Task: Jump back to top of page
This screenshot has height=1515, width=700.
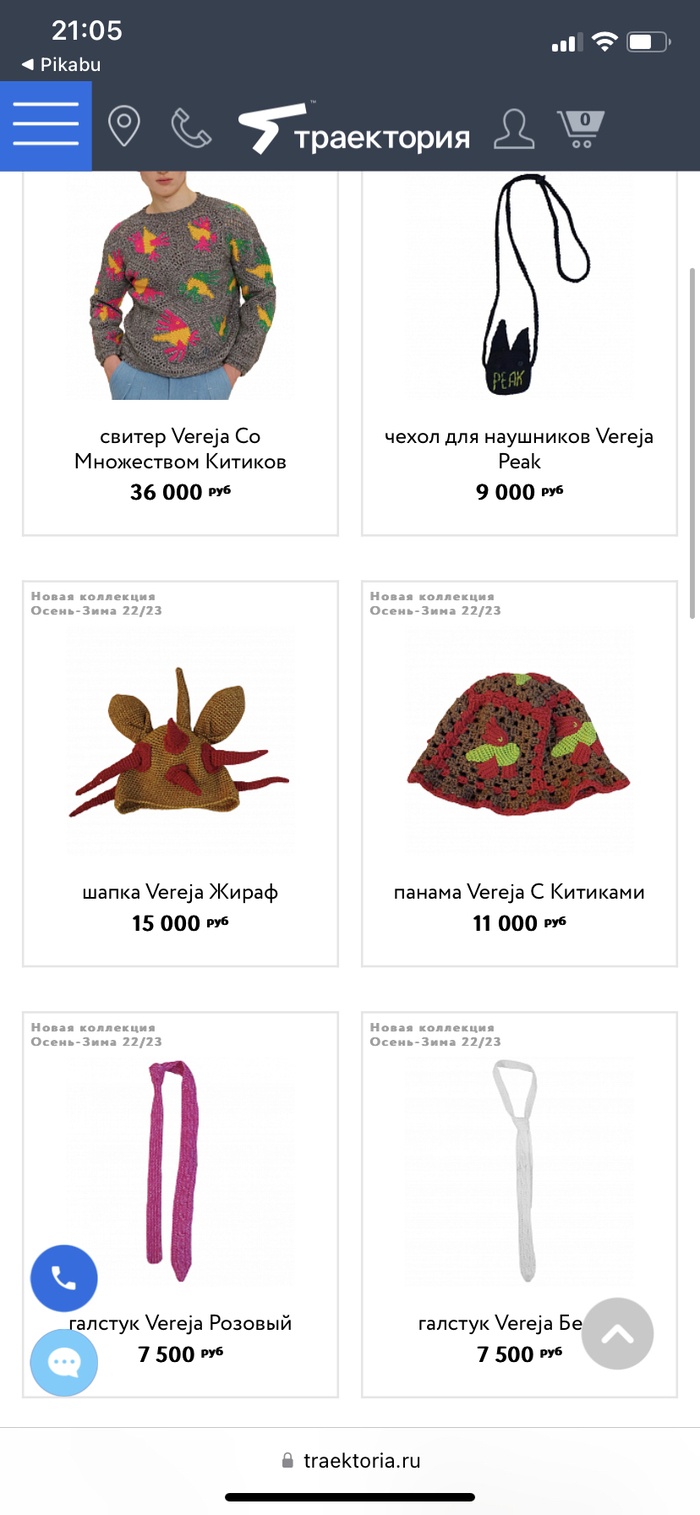Action: pyautogui.click(x=618, y=1333)
